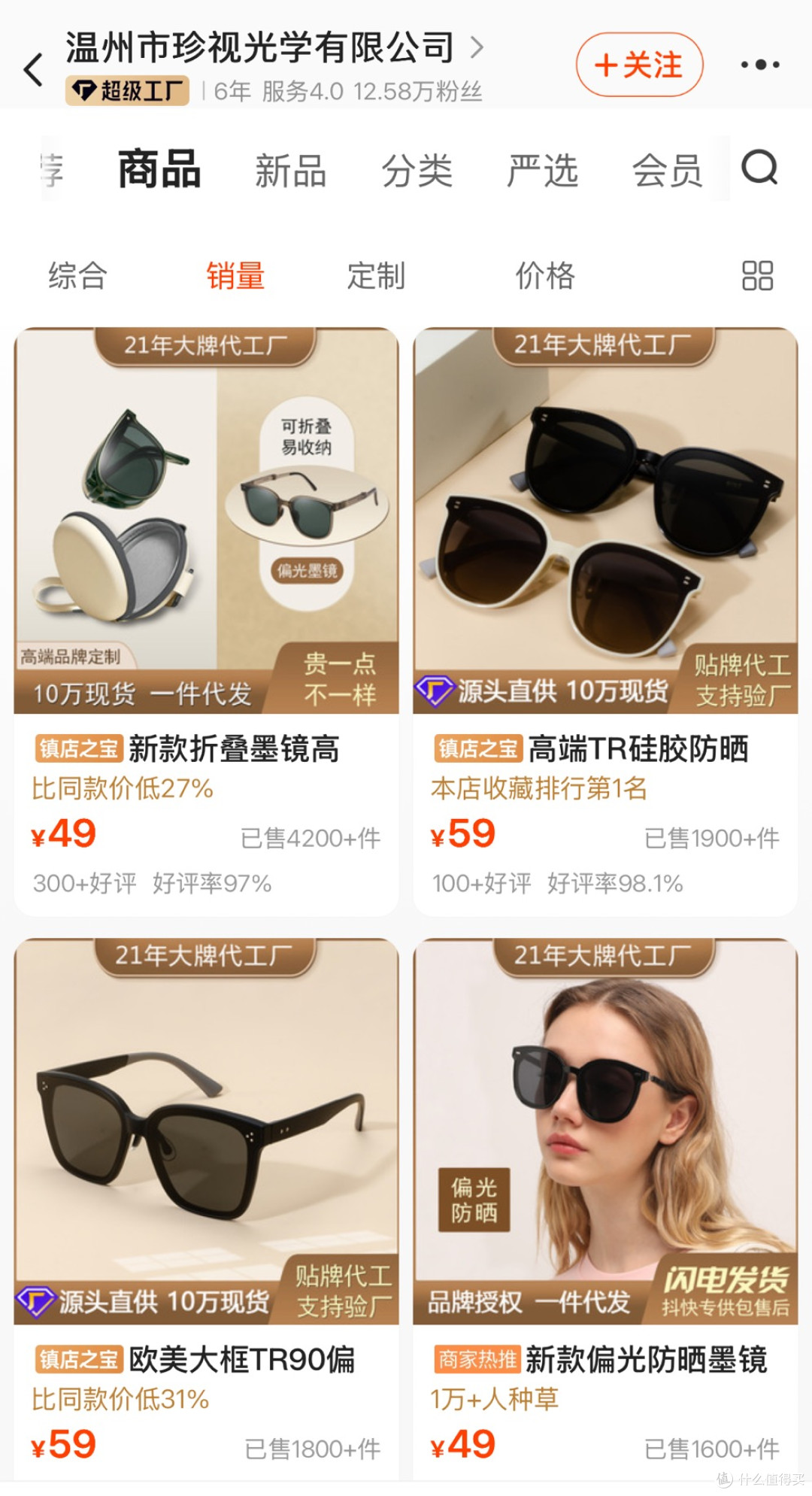Sort products by 综合

tap(77, 275)
